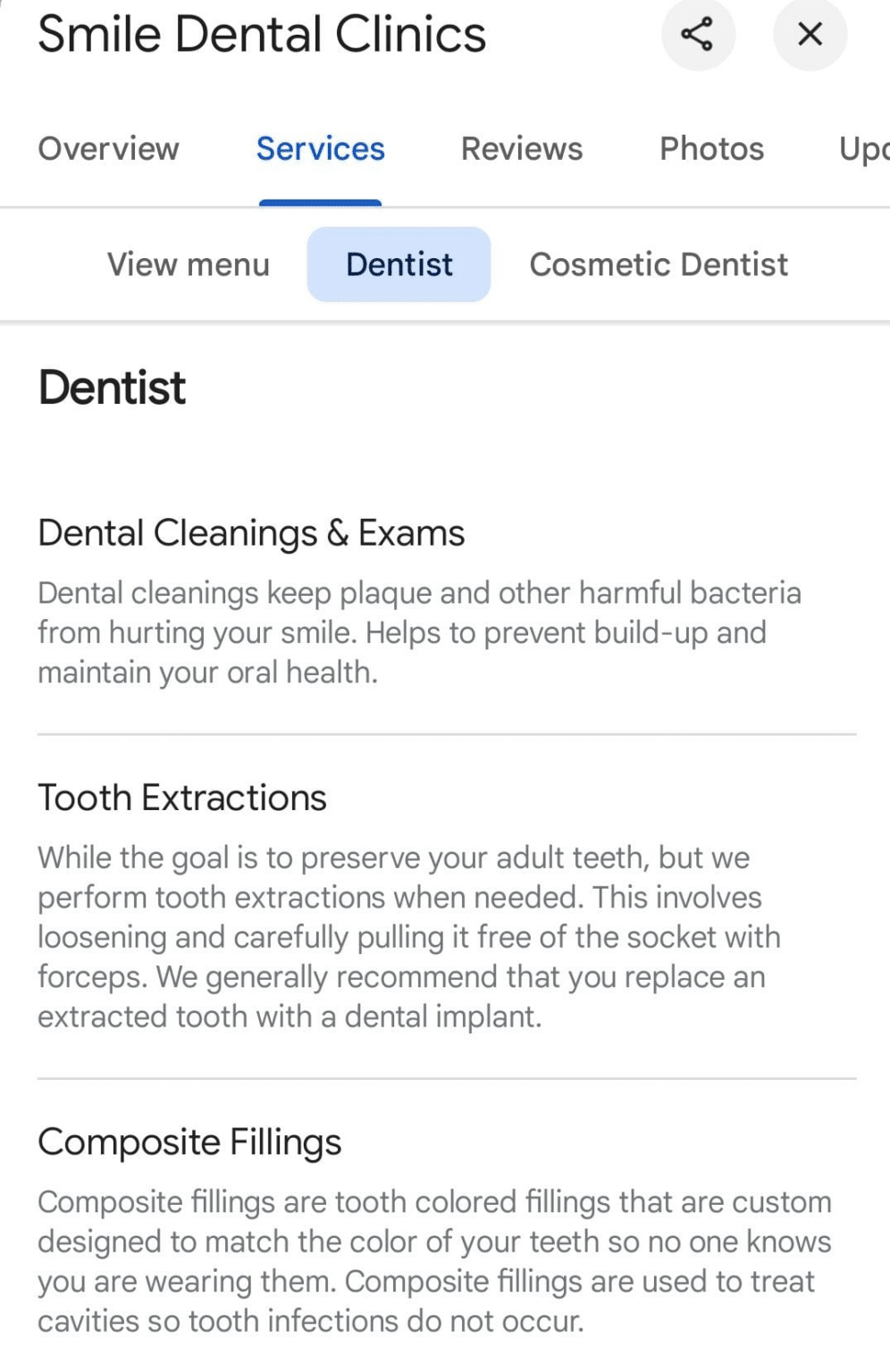Close the Smile Dental Clinics panel
This screenshot has height=1372, width=890.
810,34
